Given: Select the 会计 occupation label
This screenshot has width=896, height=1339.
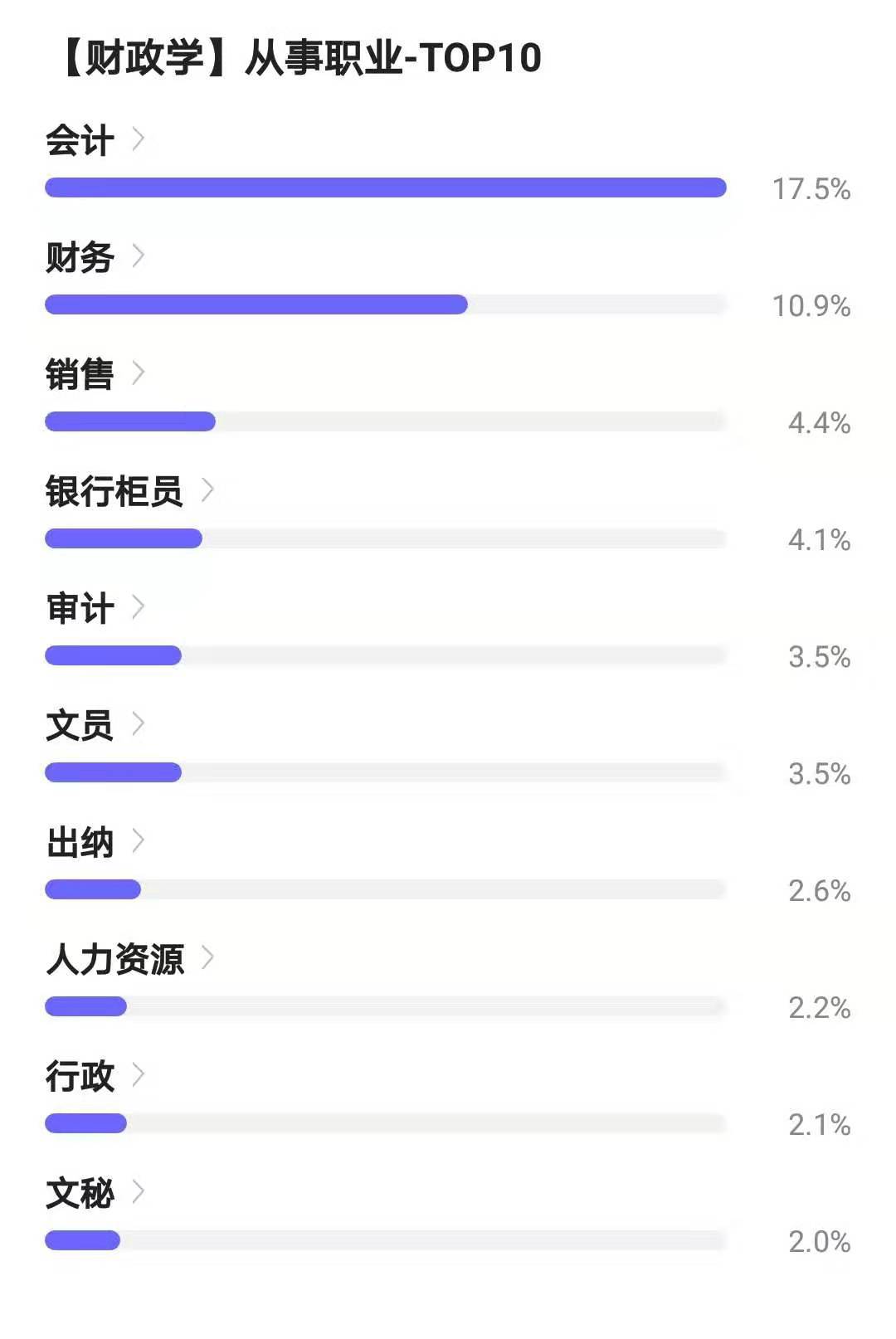Looking at the screenshot, I should click(x=80, y=139).
